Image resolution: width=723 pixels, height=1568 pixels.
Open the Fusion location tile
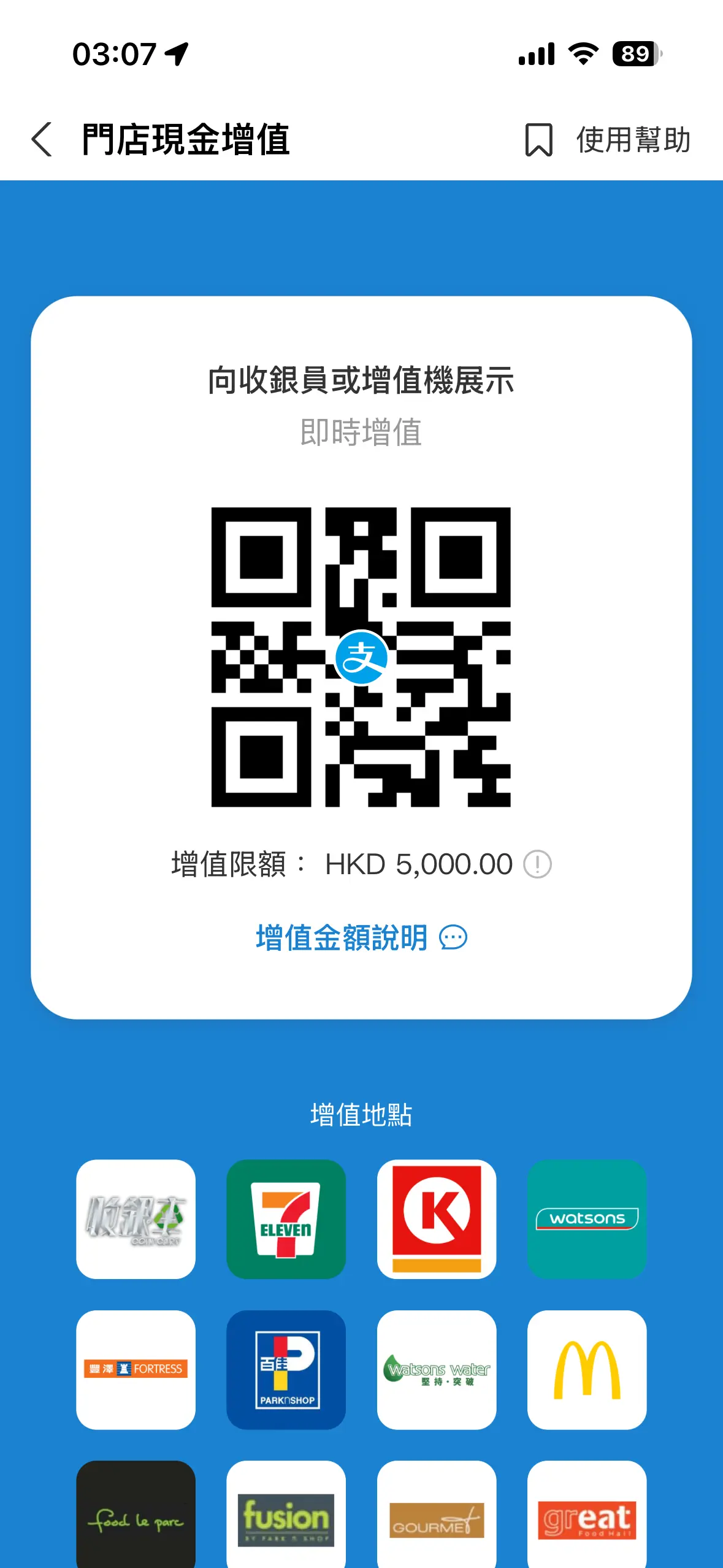(x=286, y=1514)
